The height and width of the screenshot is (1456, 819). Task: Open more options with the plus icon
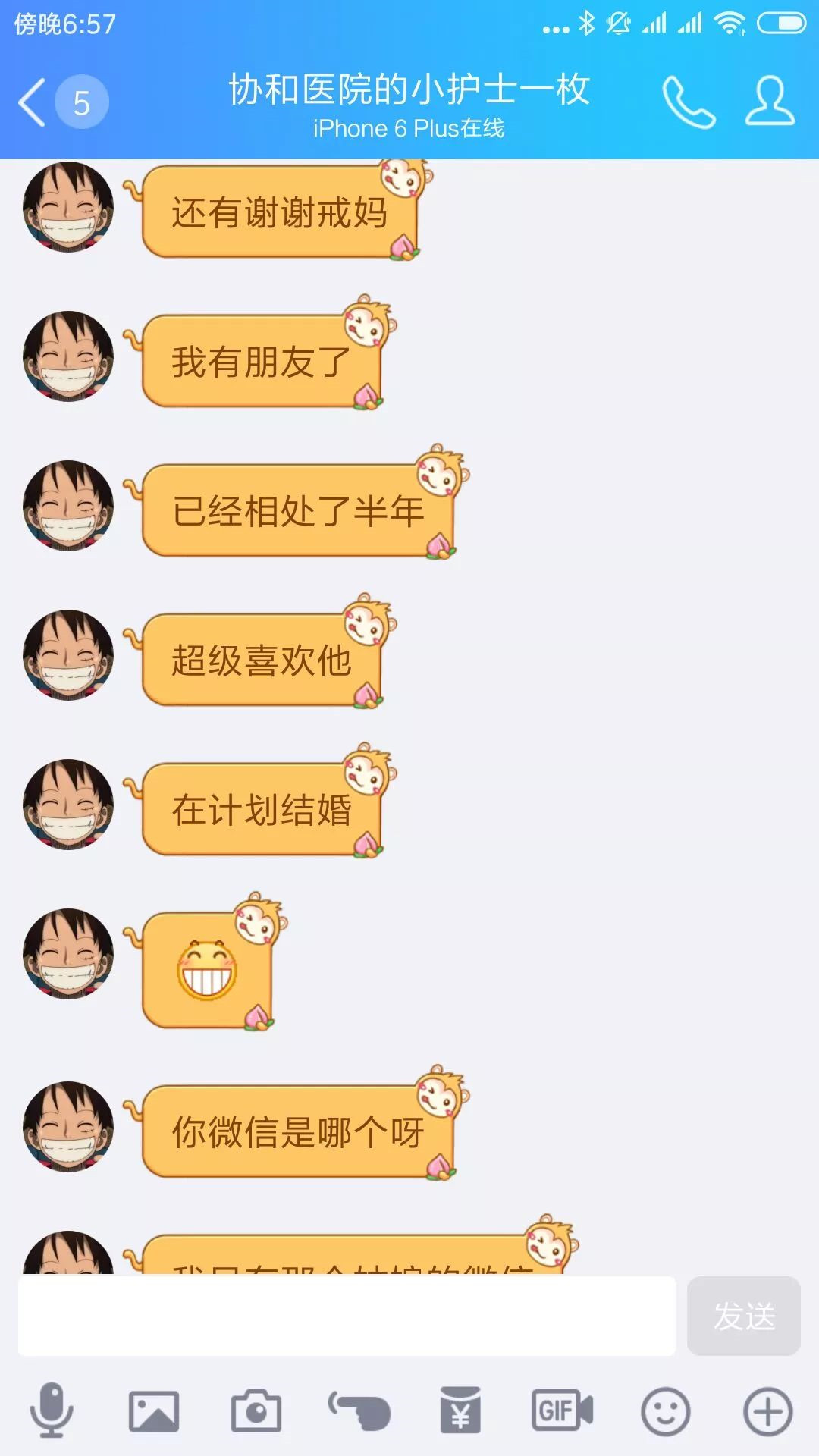(767, 1411)
